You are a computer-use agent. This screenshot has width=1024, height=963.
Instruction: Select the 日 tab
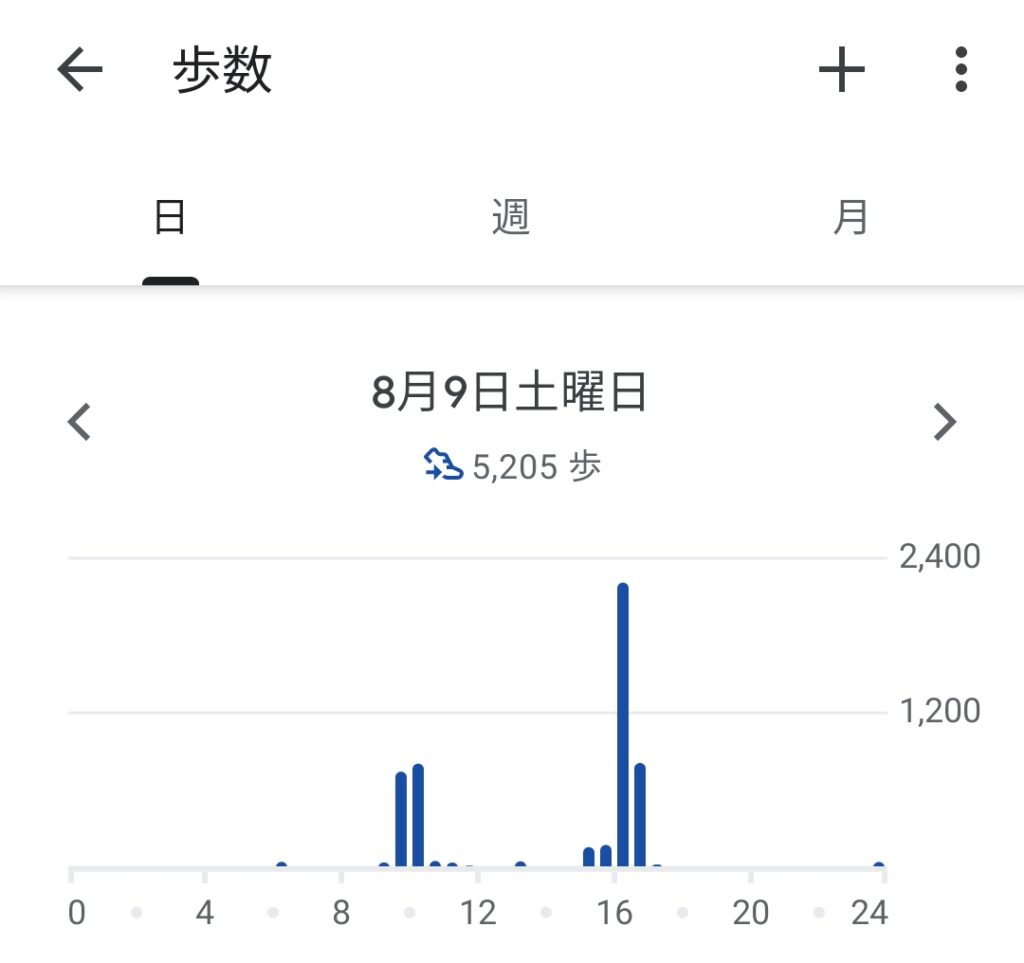coord(170,217)
